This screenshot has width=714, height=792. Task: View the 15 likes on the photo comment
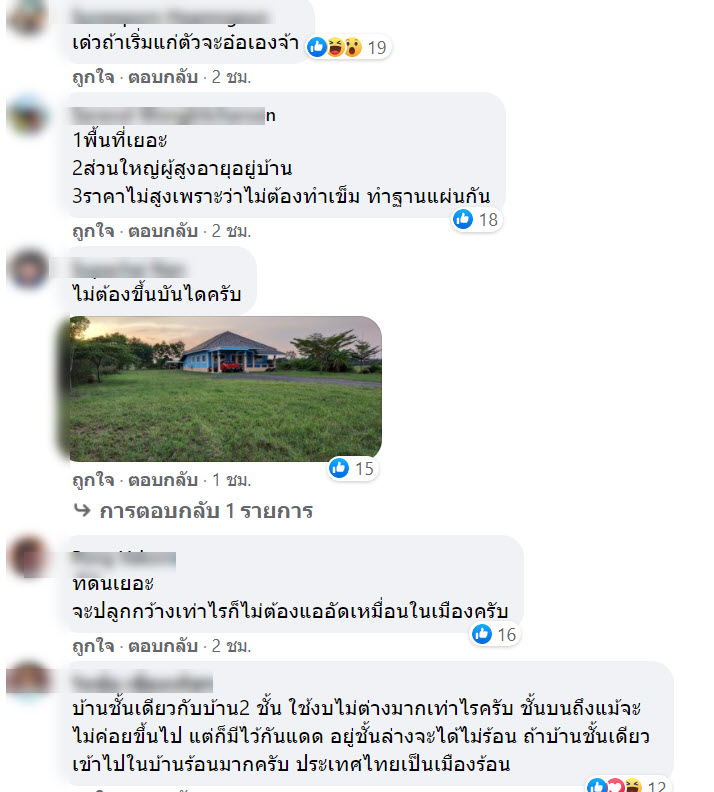[x=351, y=468]
